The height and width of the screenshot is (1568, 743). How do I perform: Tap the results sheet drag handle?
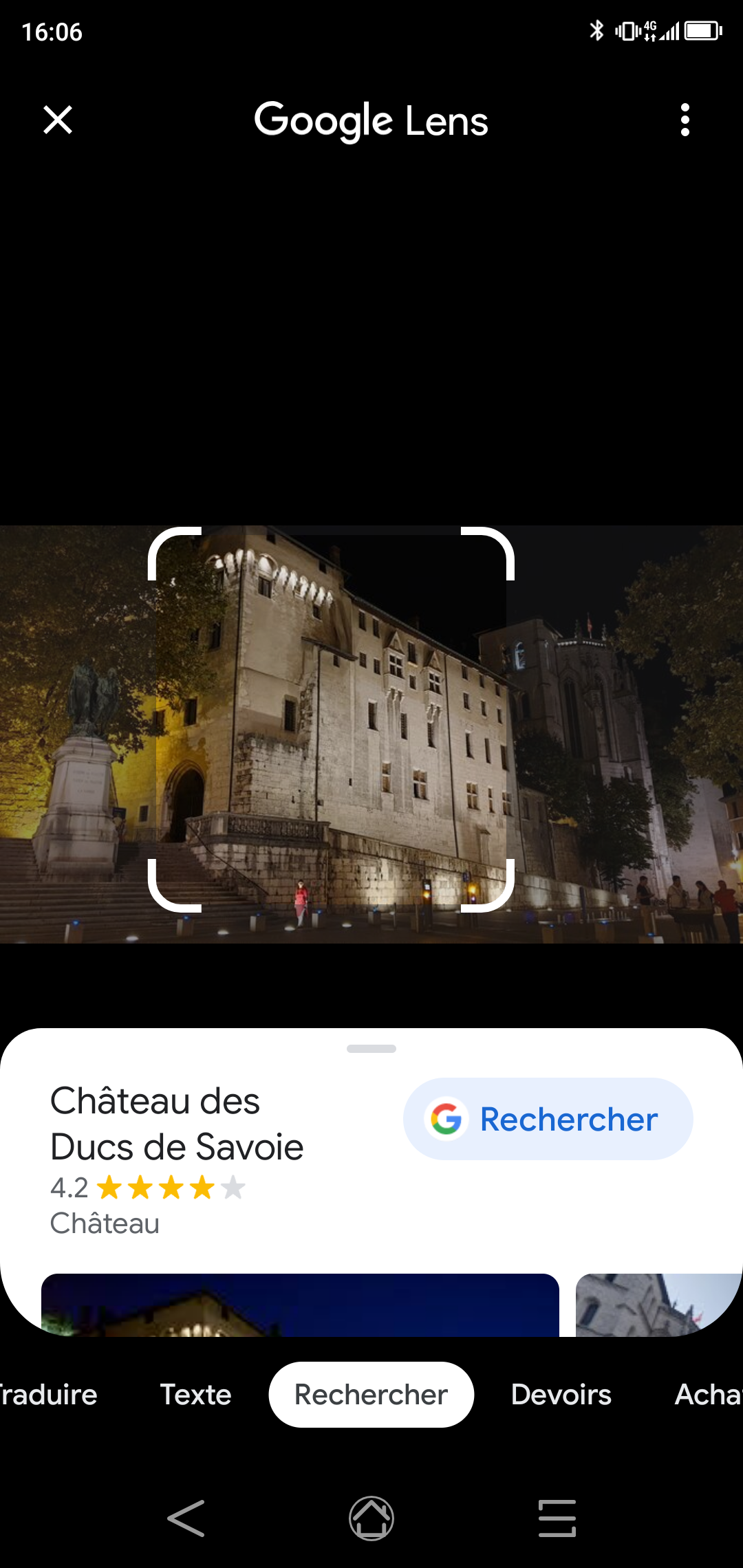click(x=371, y=1049)
